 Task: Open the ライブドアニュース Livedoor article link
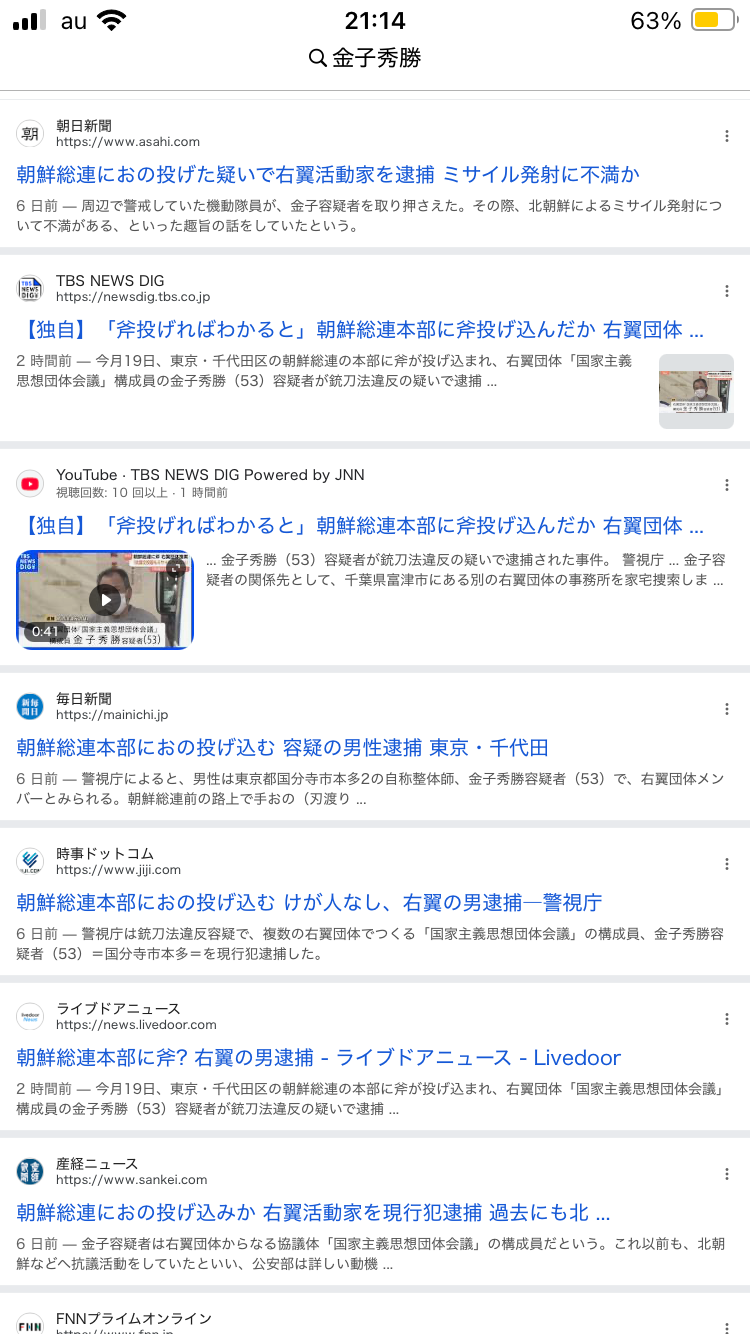318,1057
